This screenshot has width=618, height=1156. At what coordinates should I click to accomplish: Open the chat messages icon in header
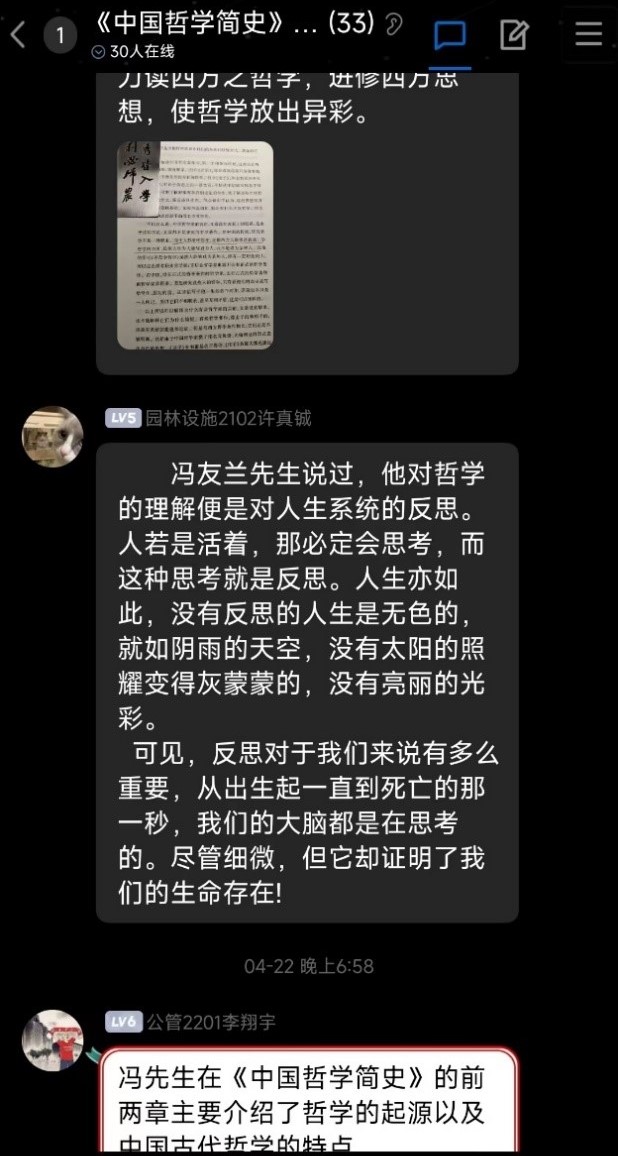point(450,35)
